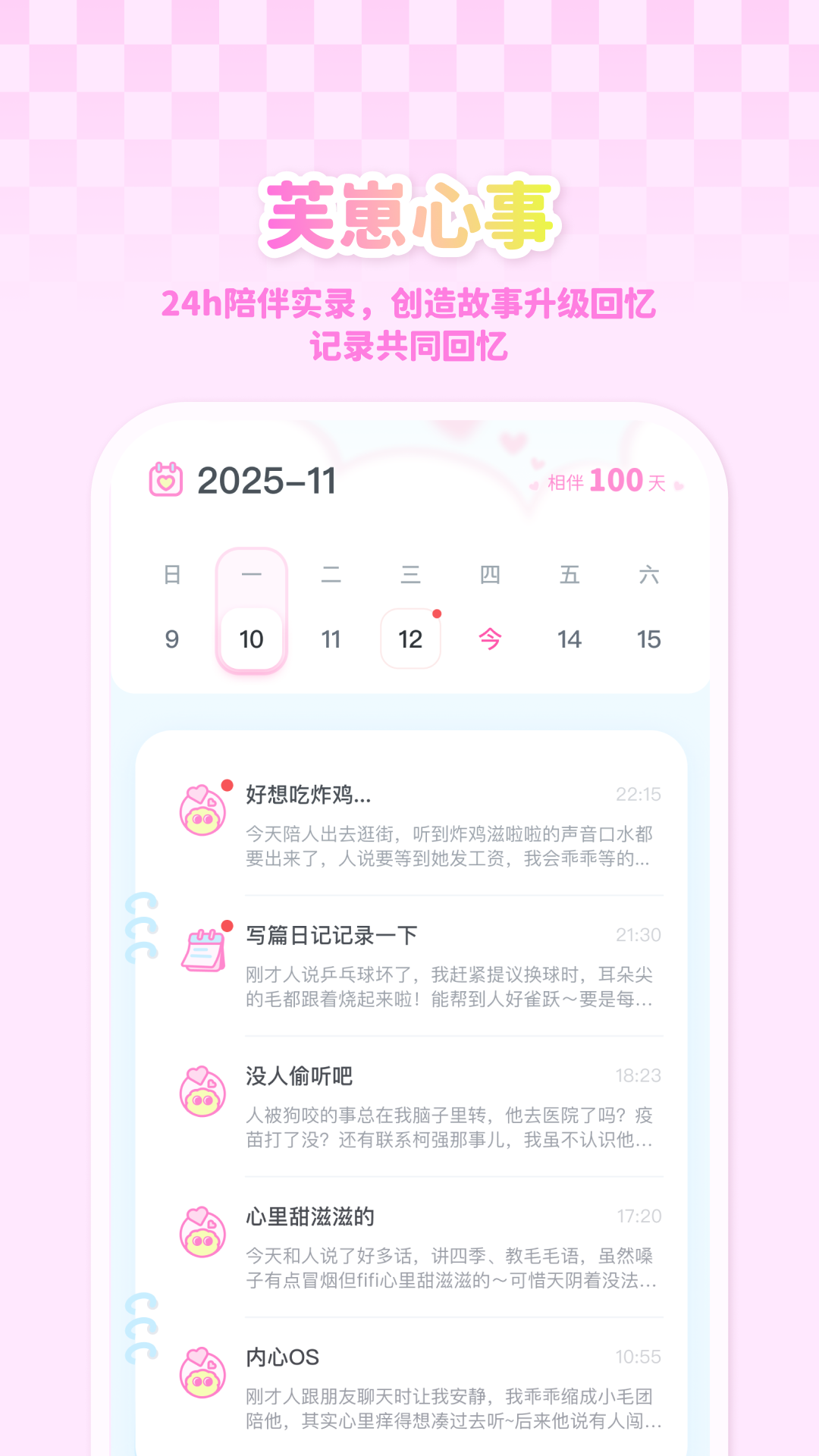Select the avatar icon of 没人偷听吧 entry

(x=202, y=1093)
